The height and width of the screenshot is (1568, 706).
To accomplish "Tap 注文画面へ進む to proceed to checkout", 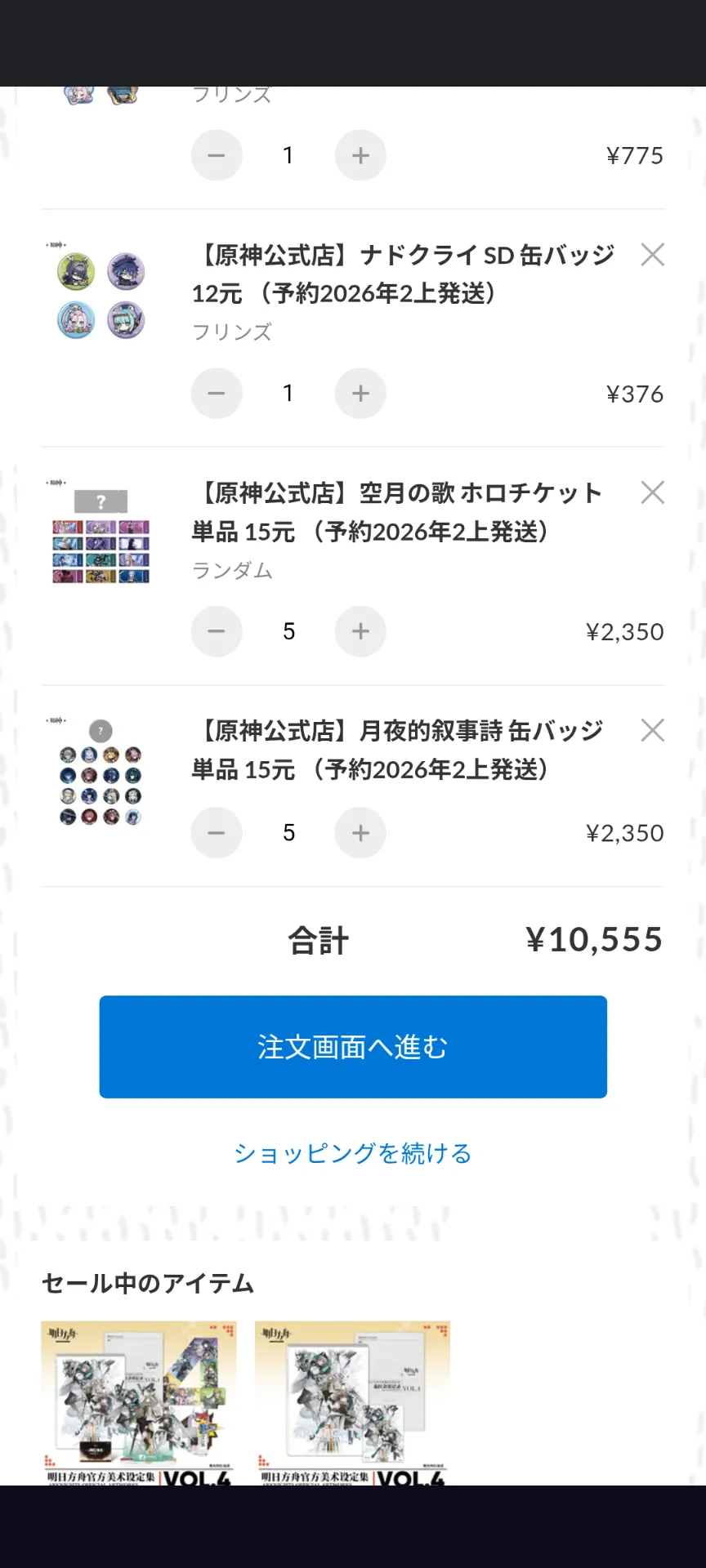I will tap(353, 1047).
